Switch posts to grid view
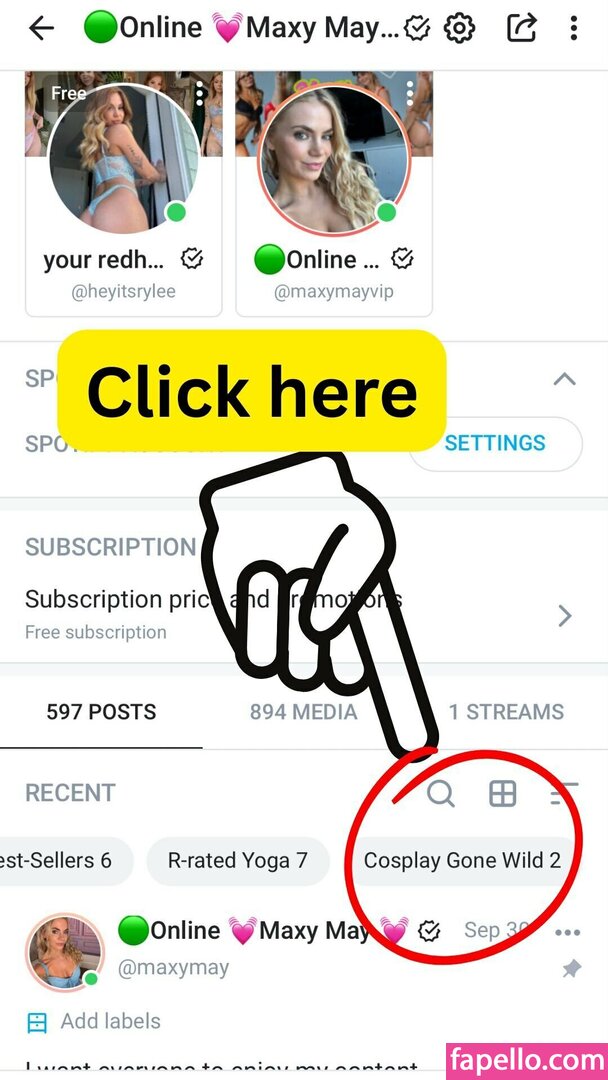The width and height of the screenshot is (608, 1080). [502, 793]
